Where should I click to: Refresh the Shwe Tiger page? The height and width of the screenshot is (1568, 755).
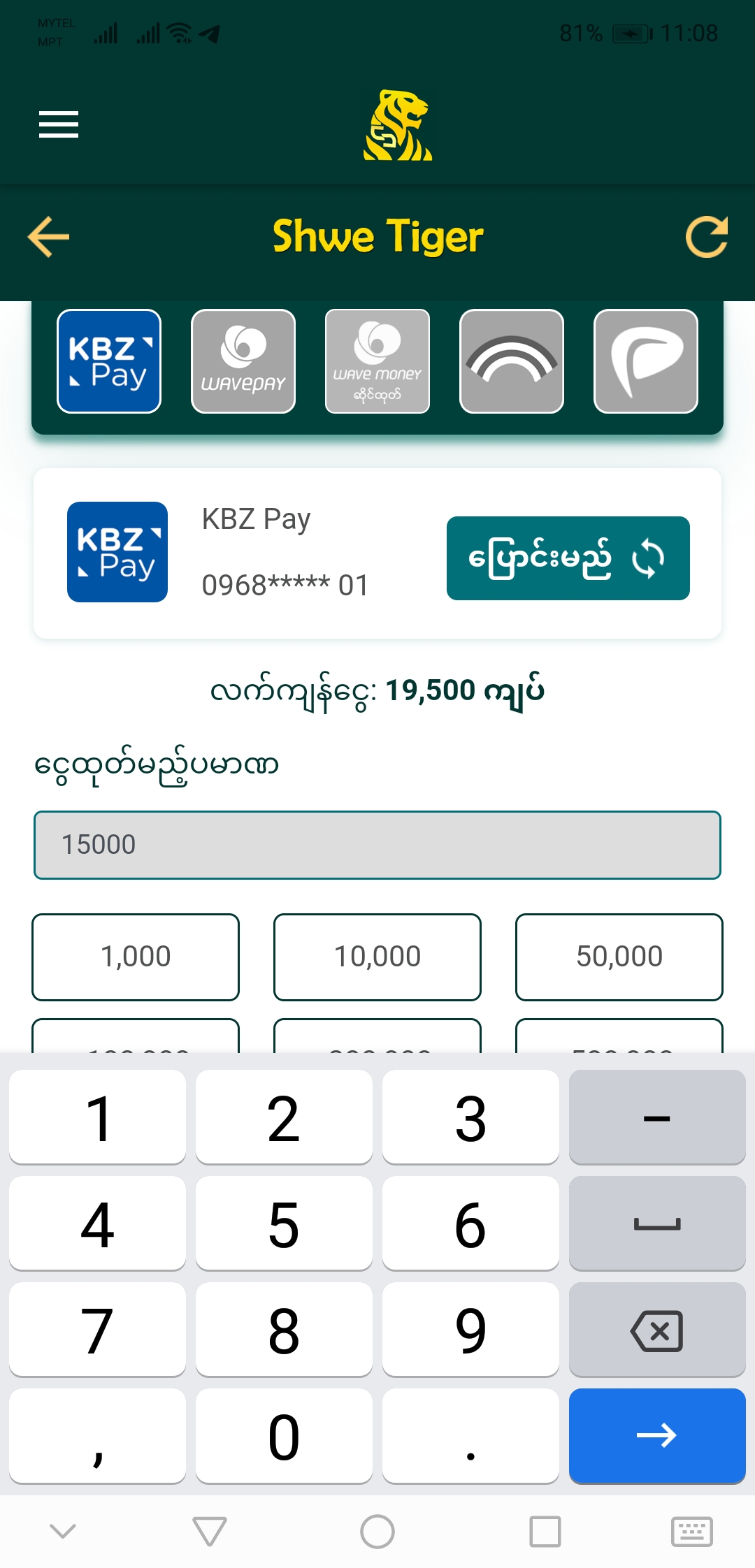pyautogui.click(x=706, y=236)
